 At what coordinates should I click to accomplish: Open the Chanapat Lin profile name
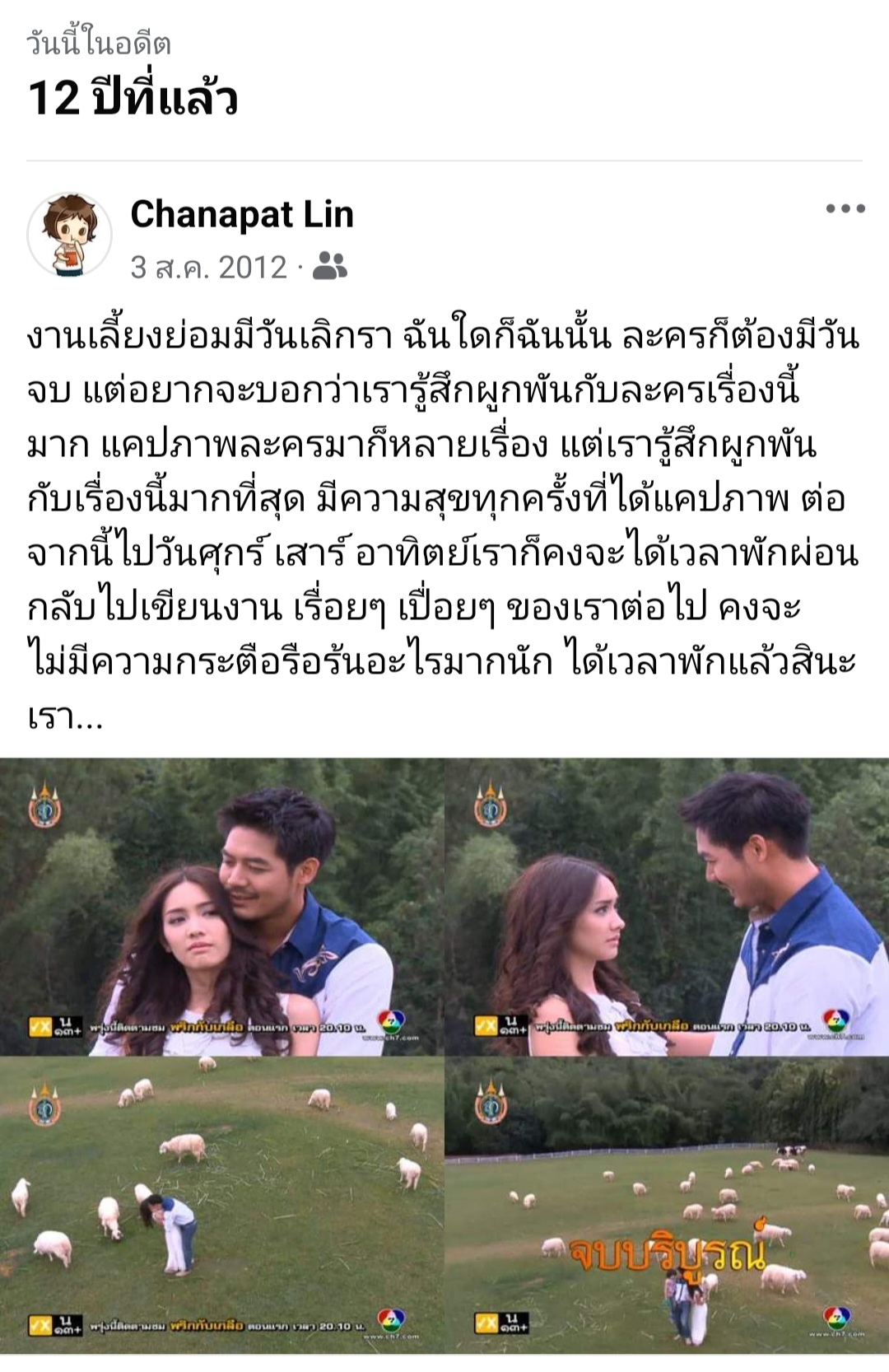242,214
